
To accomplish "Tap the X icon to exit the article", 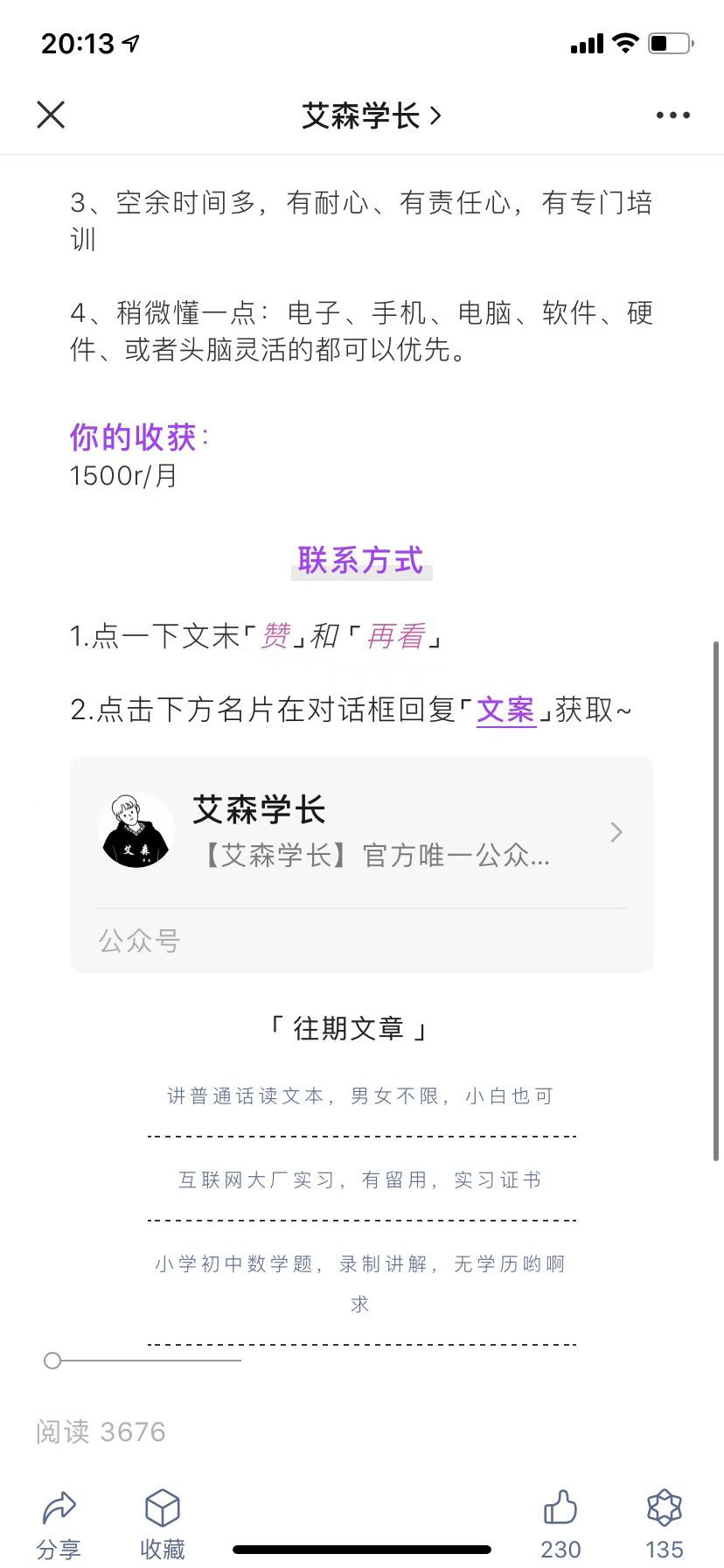I will 50,115.
